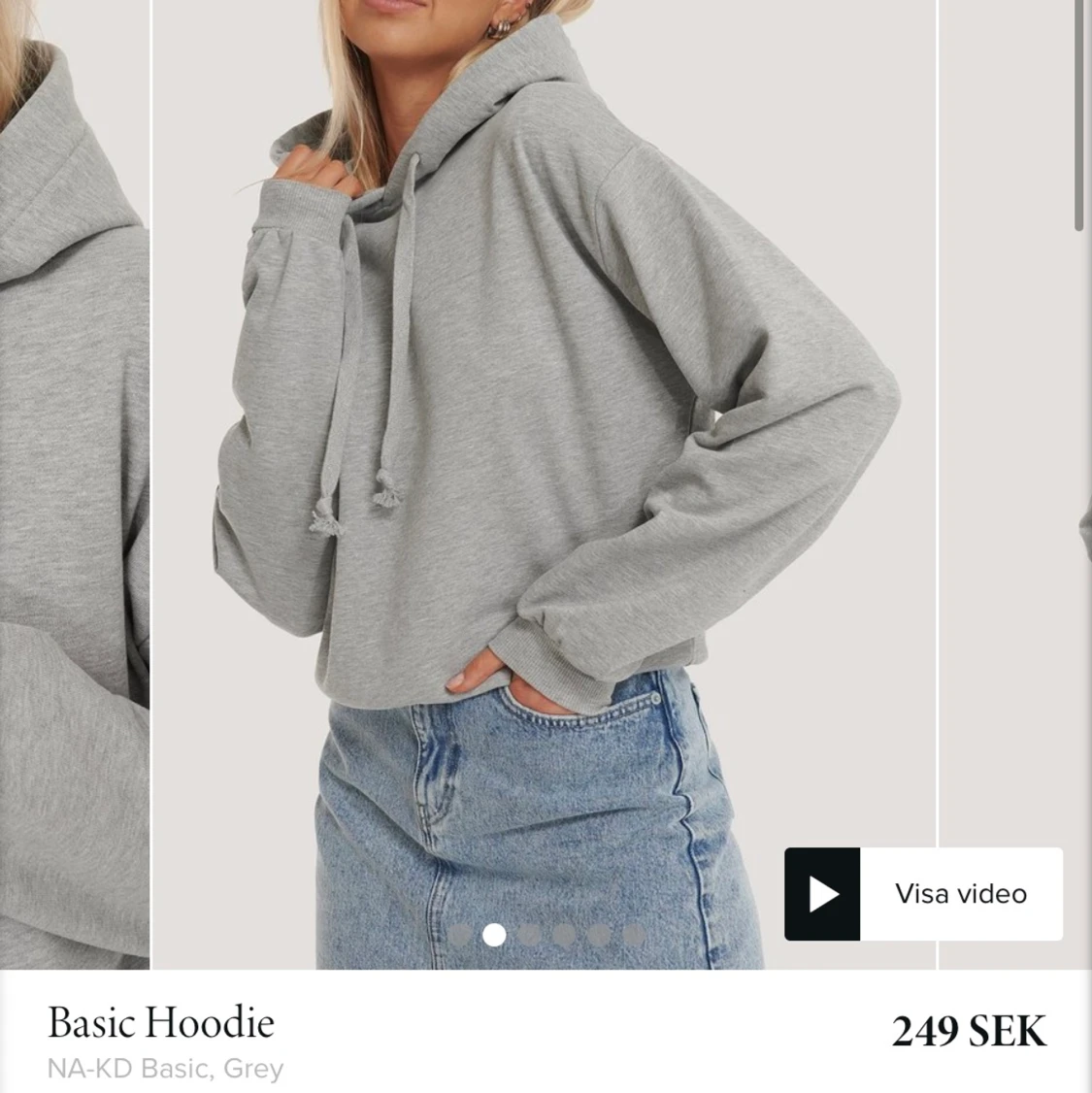Tap the dark square of the video button

click(x=822, y=894)
